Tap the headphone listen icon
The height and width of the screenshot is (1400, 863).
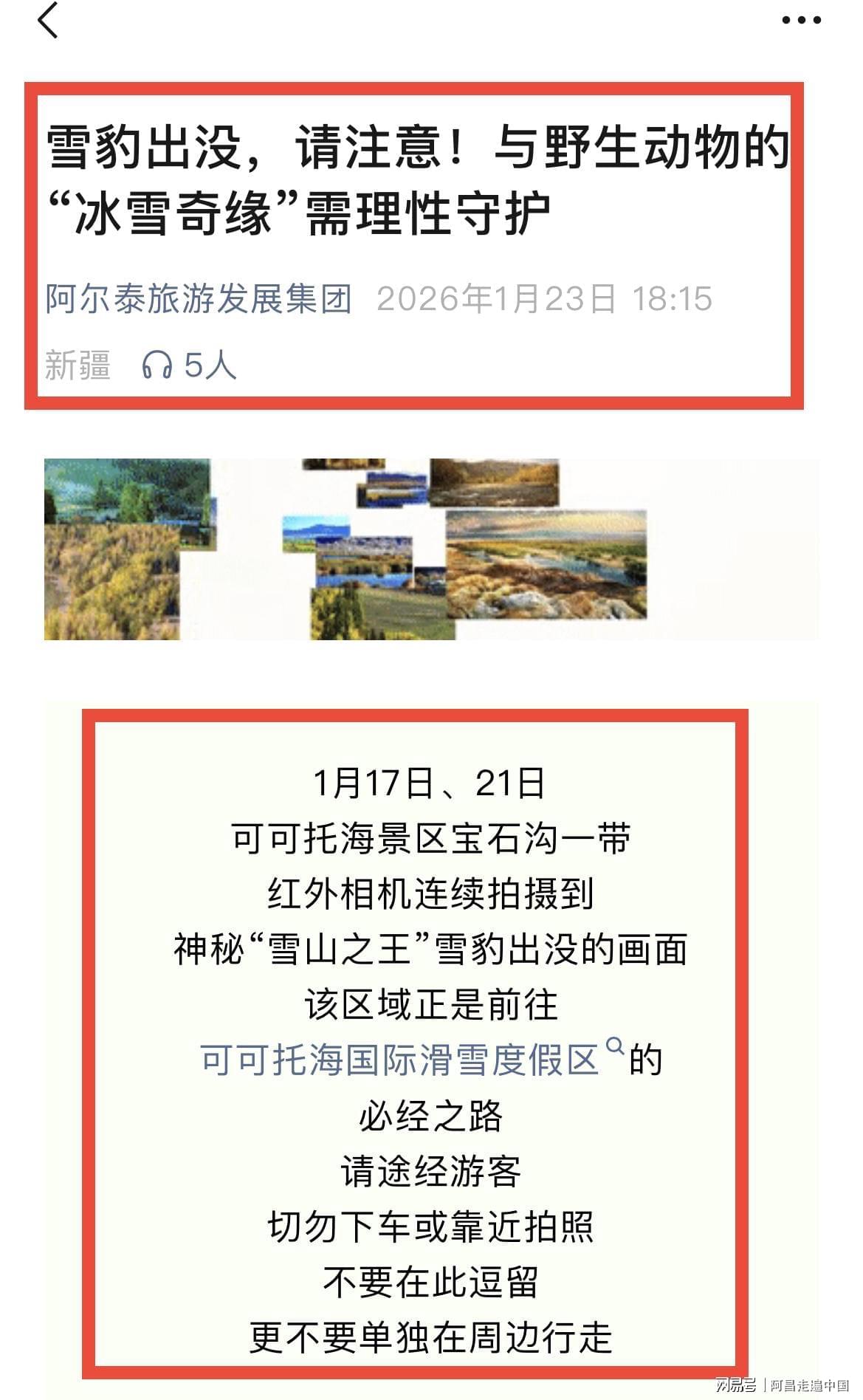pos(157,365)
